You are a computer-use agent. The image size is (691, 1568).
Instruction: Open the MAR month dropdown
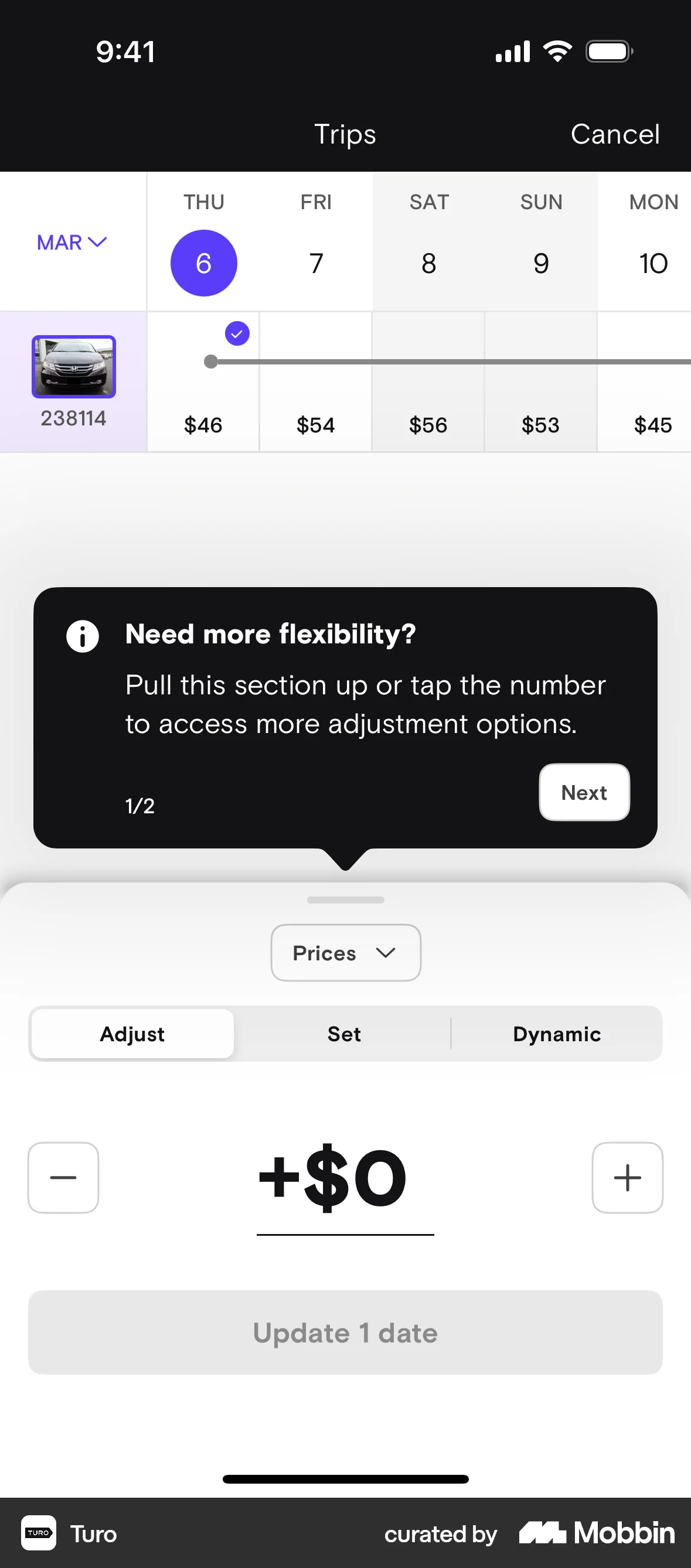point(73,241)
